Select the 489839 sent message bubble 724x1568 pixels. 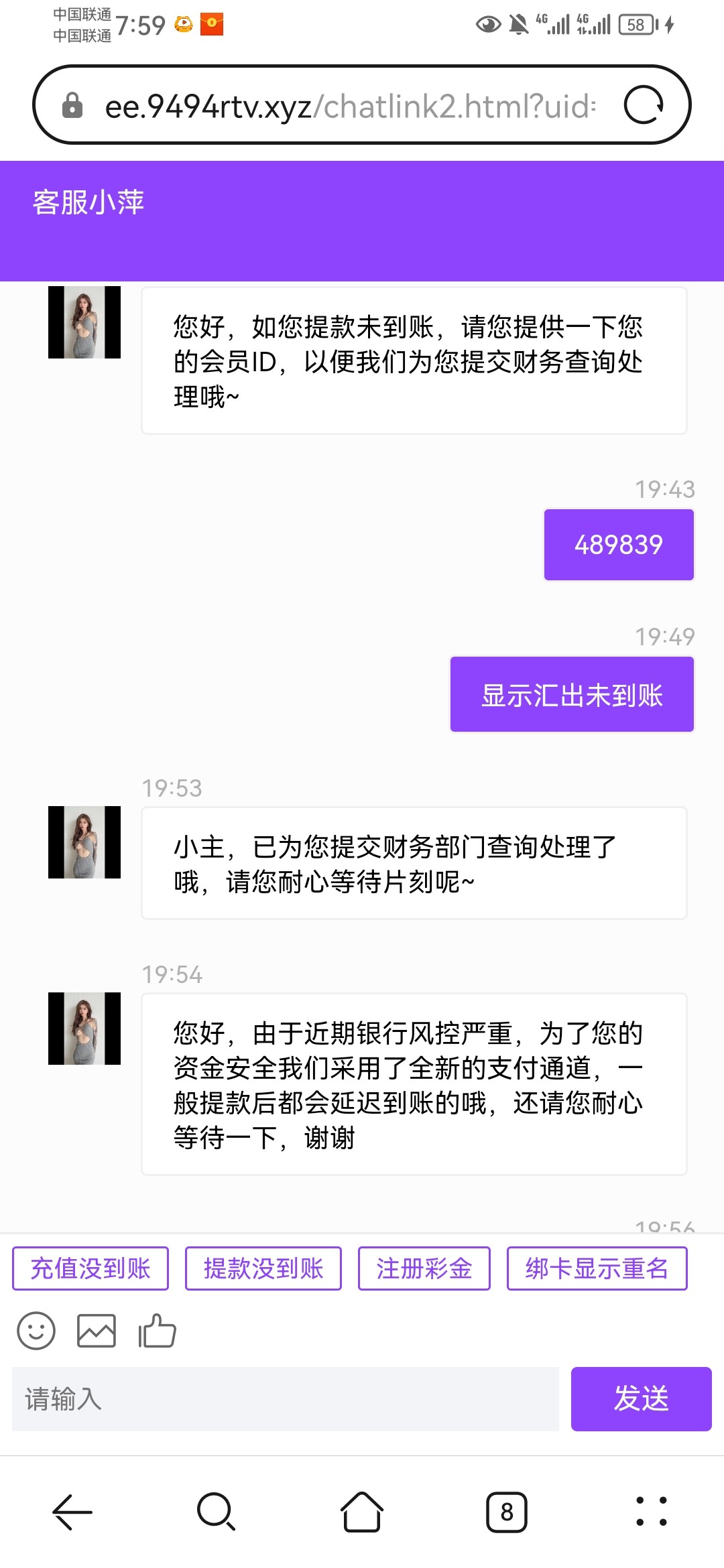[618, 544]
